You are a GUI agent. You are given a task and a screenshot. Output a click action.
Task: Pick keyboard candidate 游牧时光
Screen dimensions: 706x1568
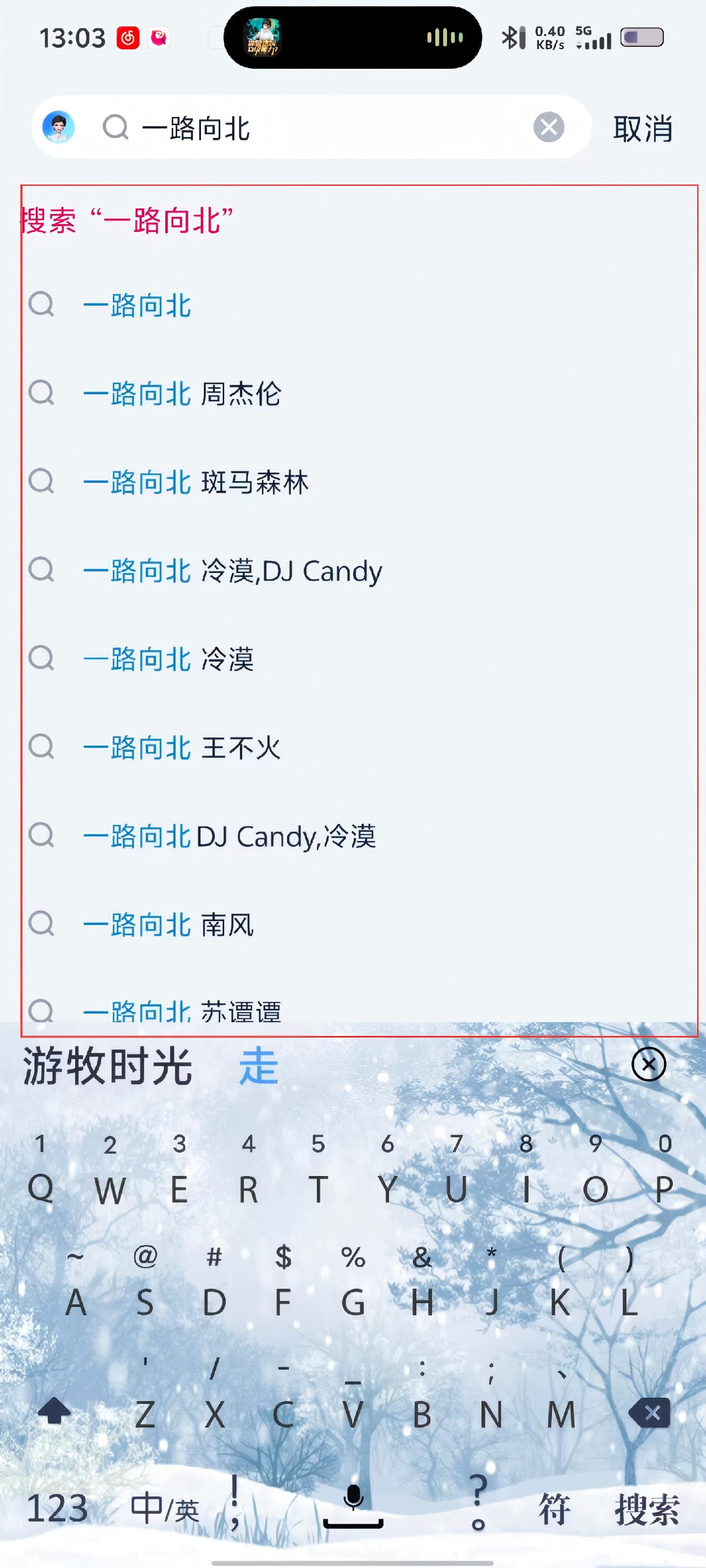tap(107, 1066)
